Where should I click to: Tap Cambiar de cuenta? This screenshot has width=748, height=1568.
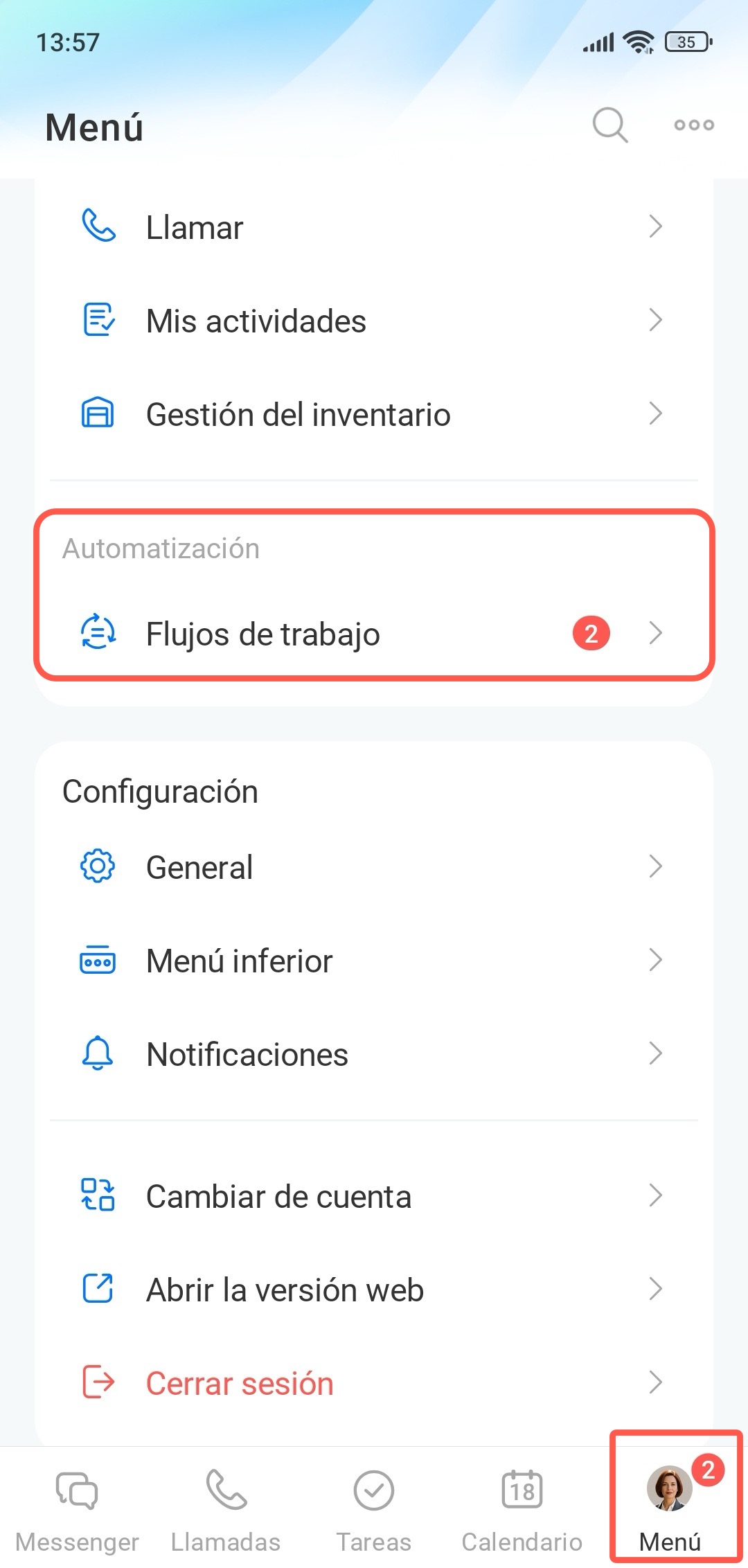point(373,1196)
